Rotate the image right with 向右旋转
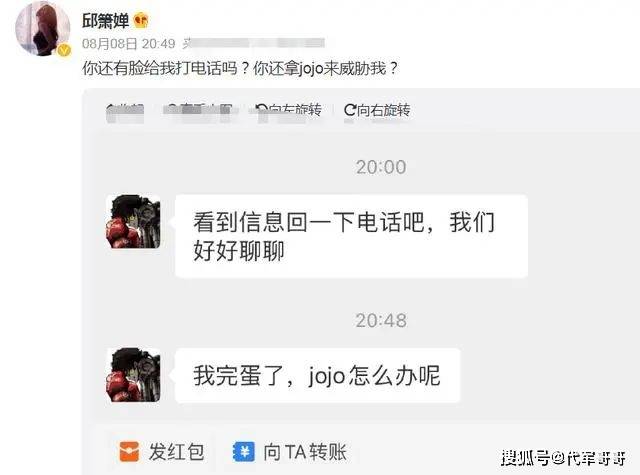 point(377,110)
